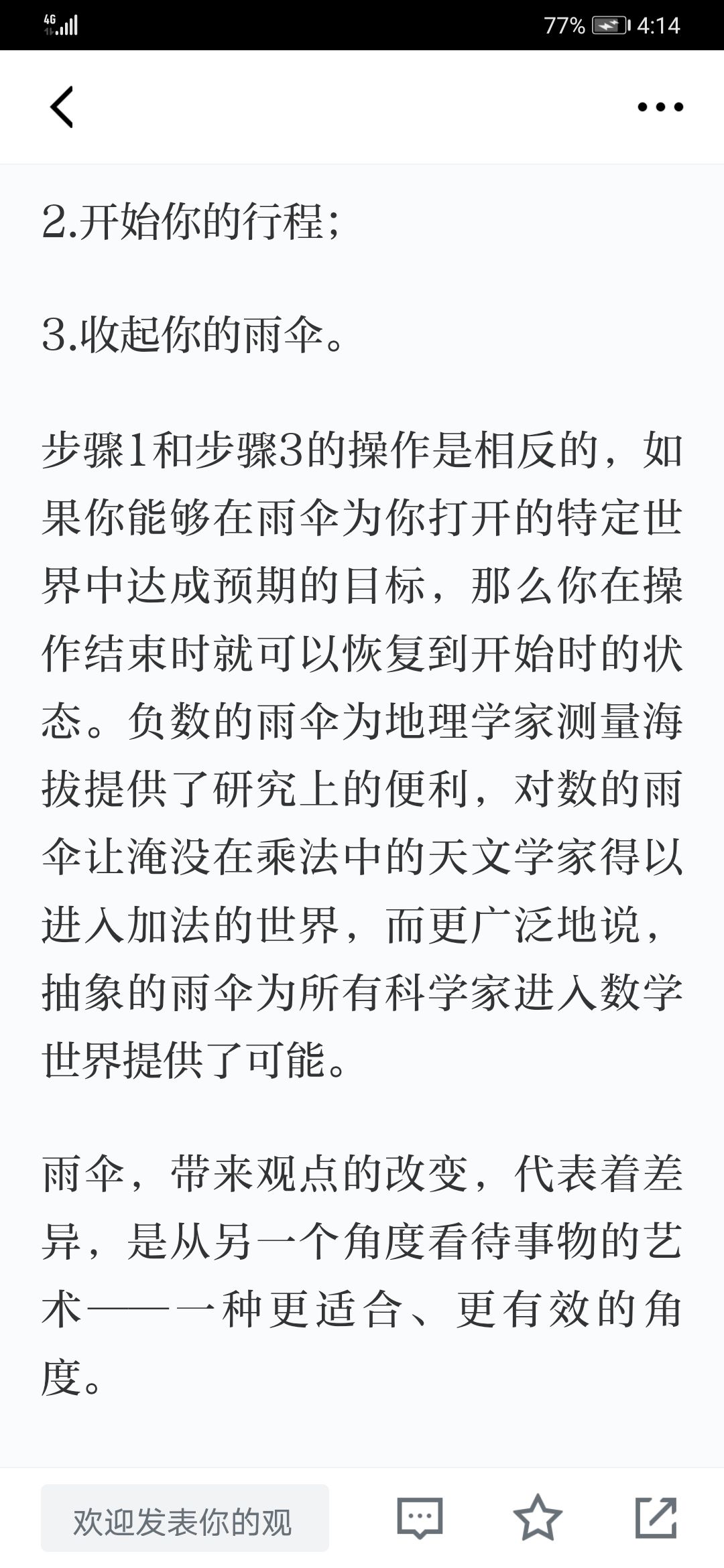The image size is (724, 1568).
Task: Open the comments speech-bubble icon
Action: [x=420, y=1518]
